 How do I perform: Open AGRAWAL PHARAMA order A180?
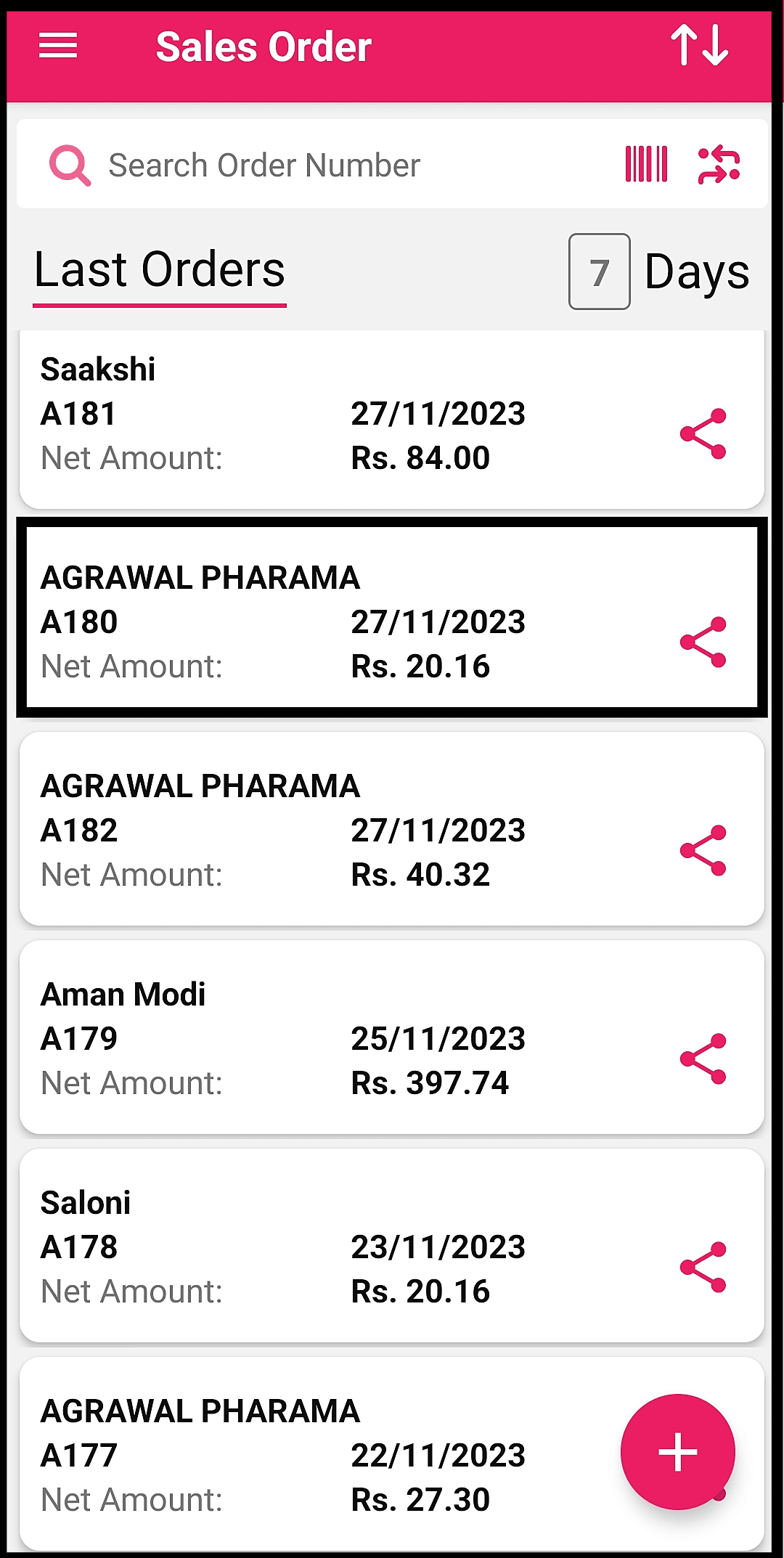tap(392, 617)
